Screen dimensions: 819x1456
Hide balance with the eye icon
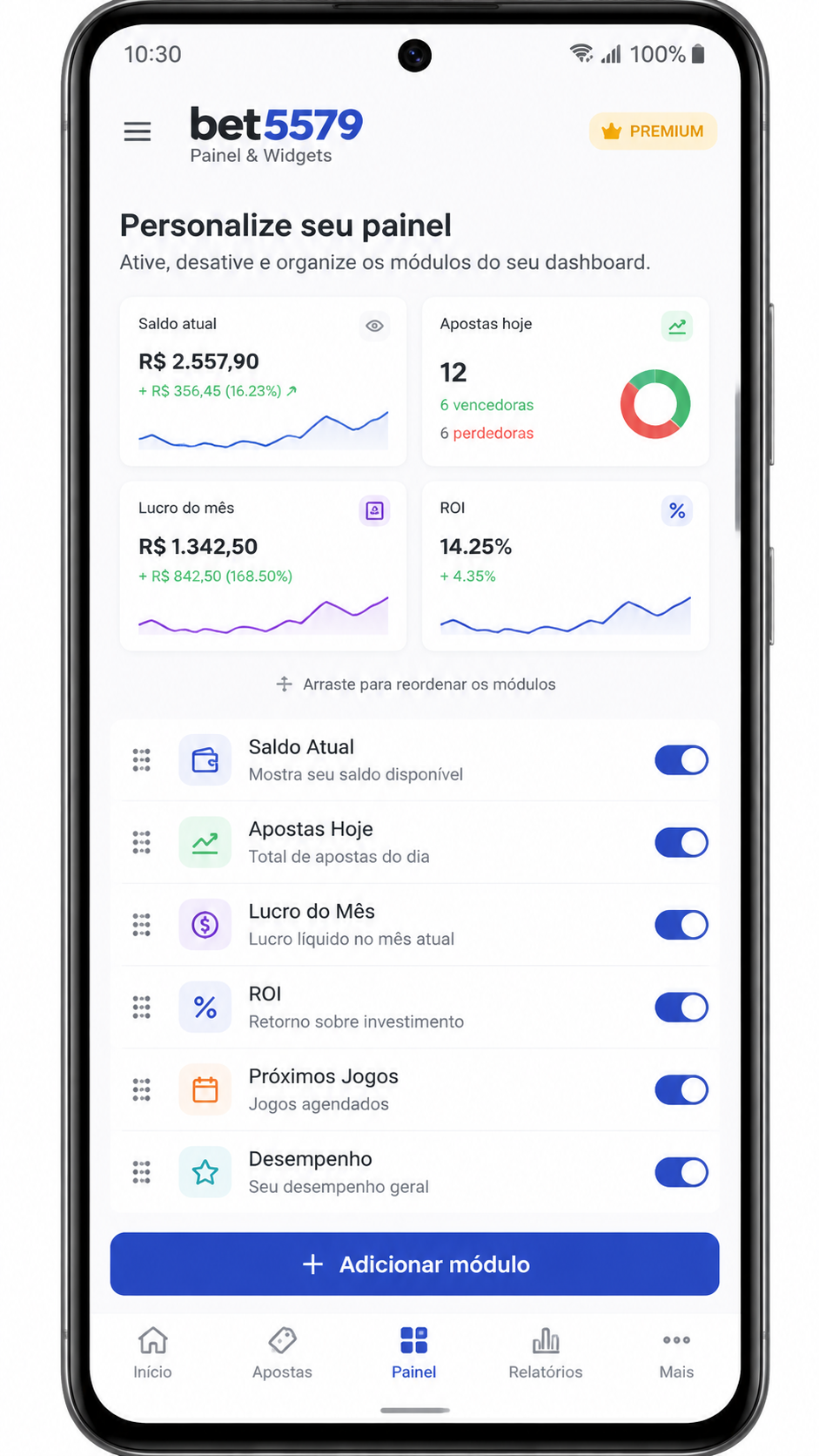[374, 326]
